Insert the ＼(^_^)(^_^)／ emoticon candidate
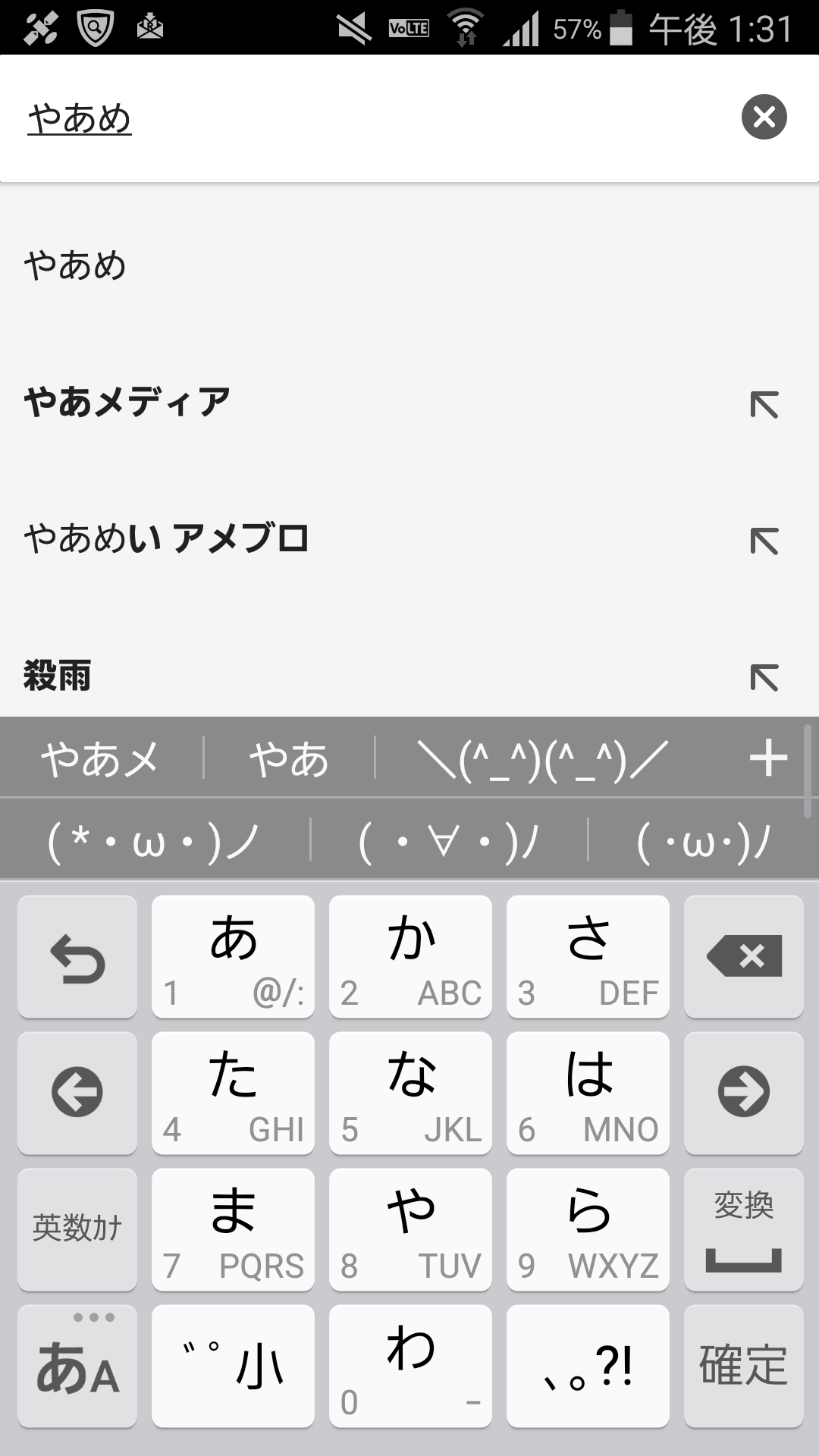The width and height of the screenshot is (819, 1456). tap(543, 758)
